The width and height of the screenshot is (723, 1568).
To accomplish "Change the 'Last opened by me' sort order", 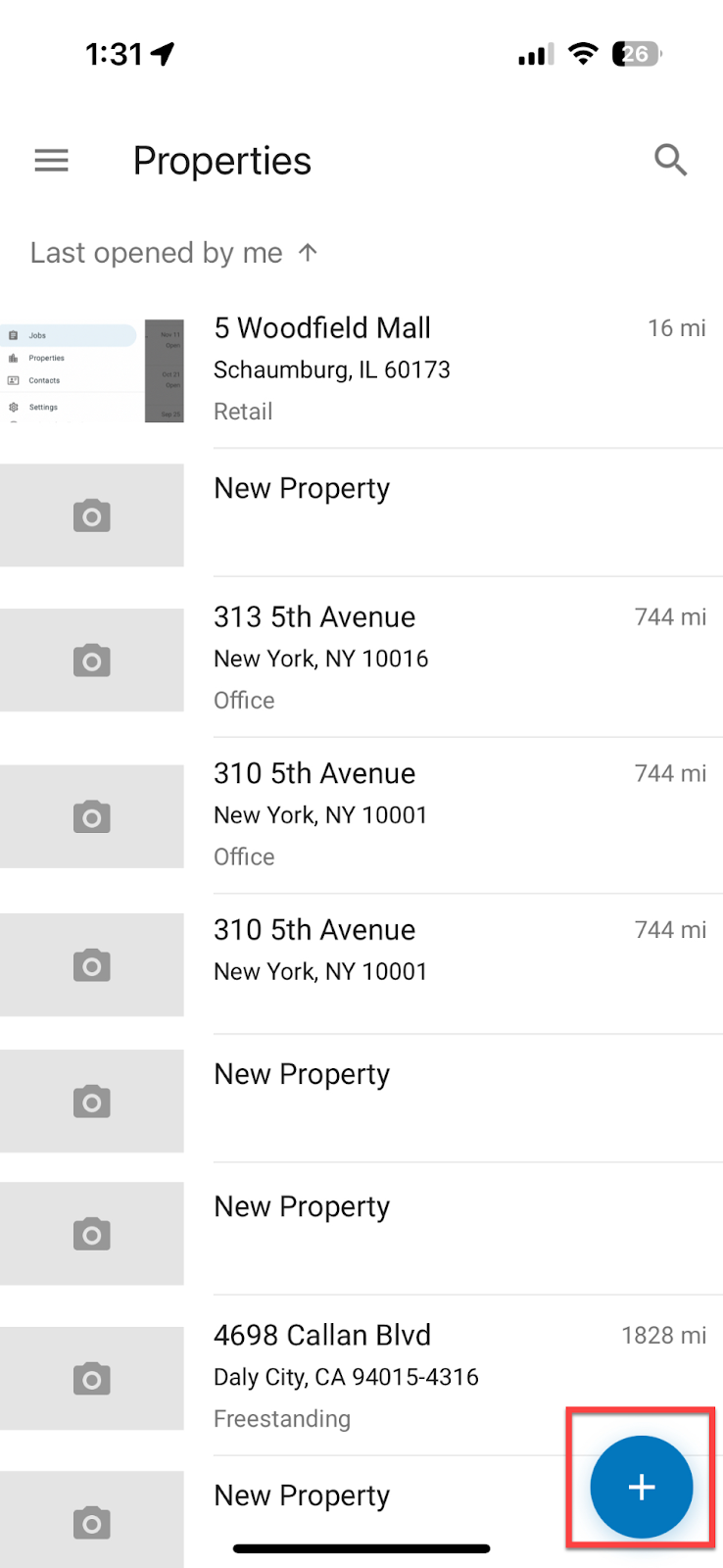I will click(174, 253).
